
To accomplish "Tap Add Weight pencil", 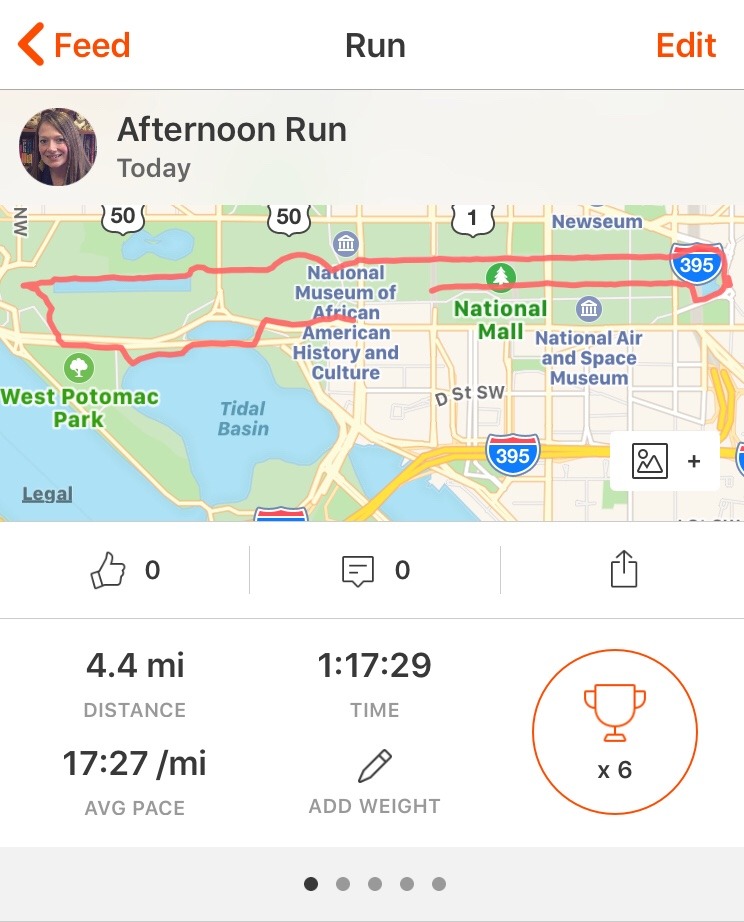I will tap(374, 768).
